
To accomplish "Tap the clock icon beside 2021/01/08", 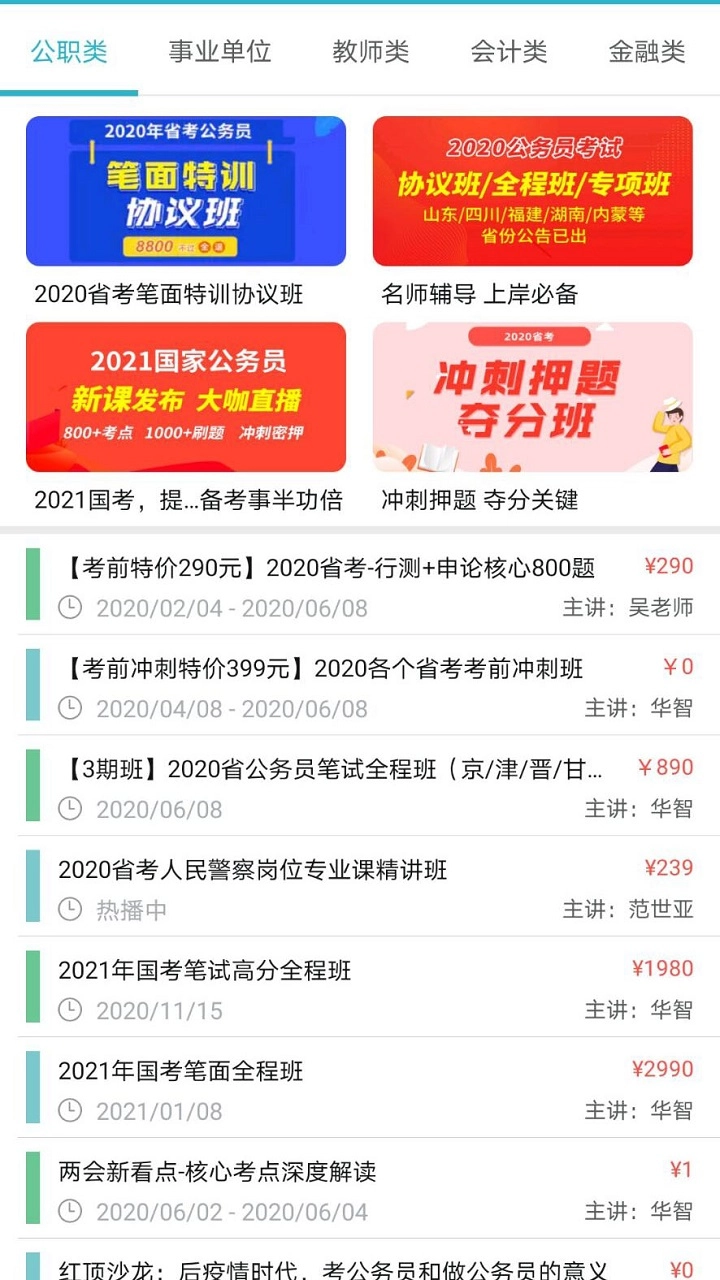I will click(x=68, y=1111).
